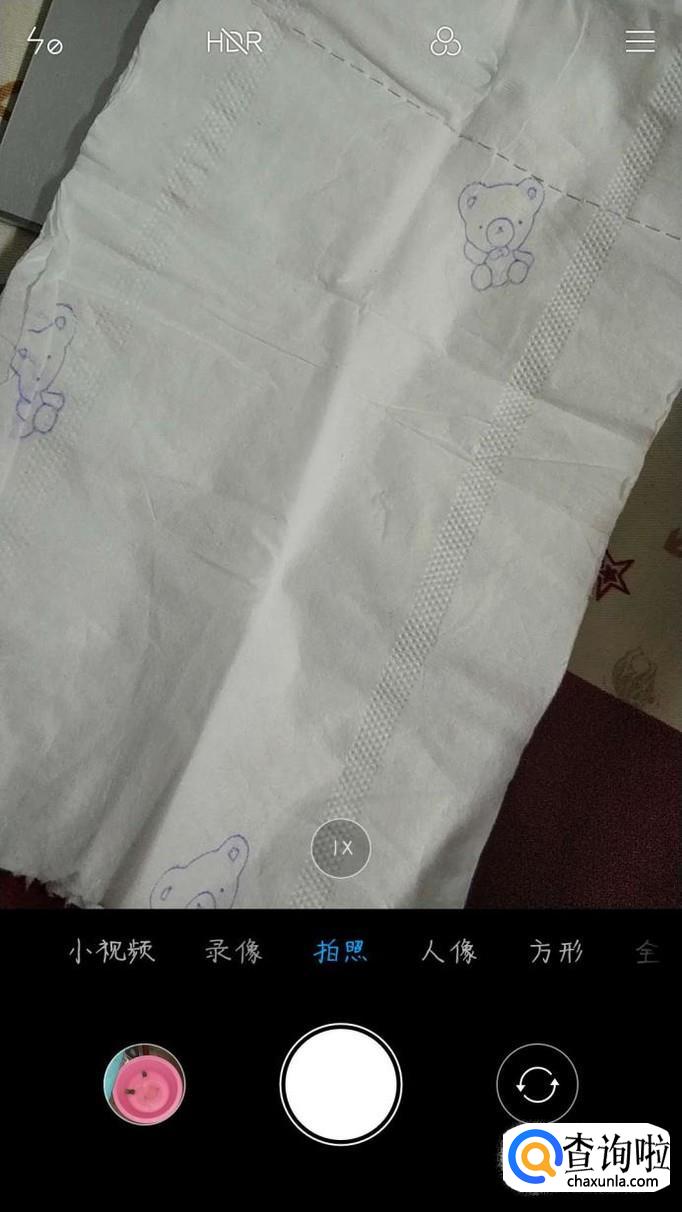
Task: Switch to 人像 portrait mode
Action: [449, 950]
